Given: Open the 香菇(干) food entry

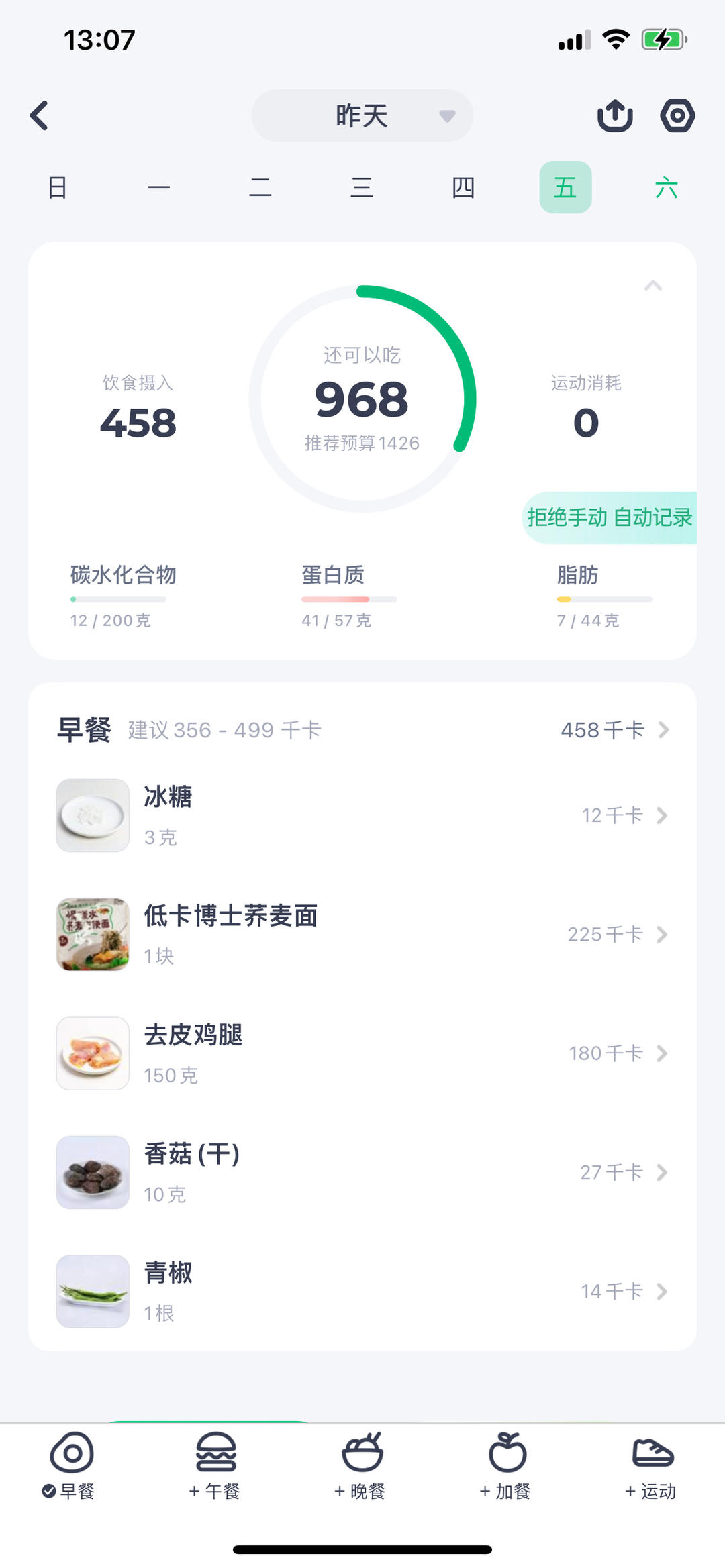Looking at the screenshot, I should (x=362, y=1172).
